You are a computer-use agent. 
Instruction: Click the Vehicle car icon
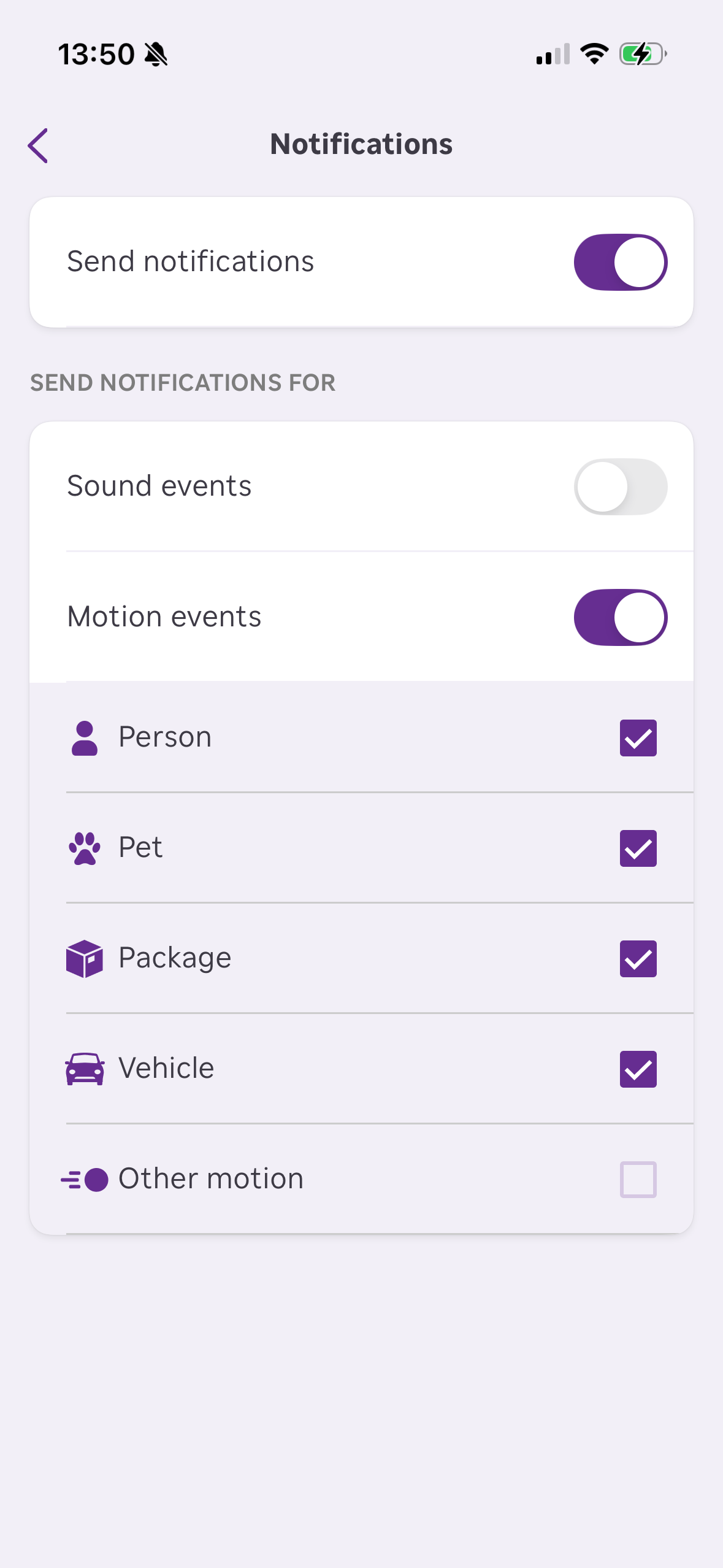[85, 1067]
